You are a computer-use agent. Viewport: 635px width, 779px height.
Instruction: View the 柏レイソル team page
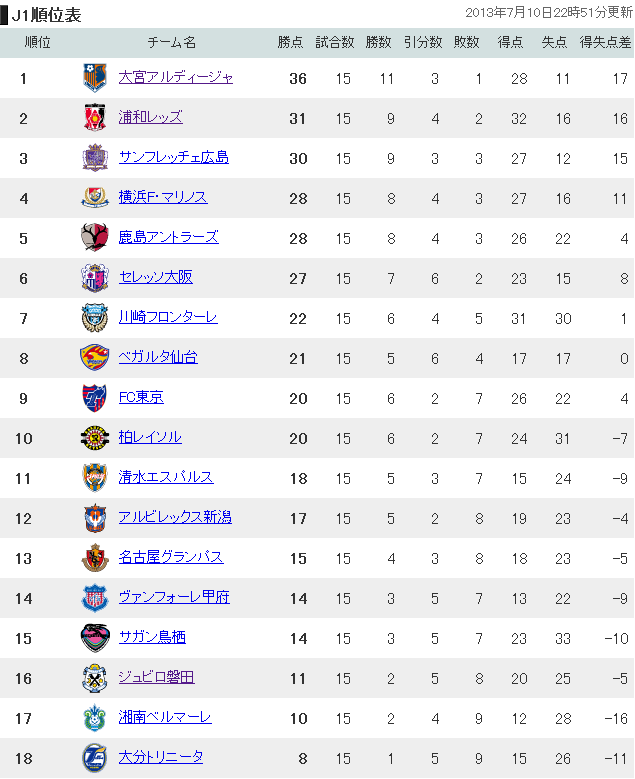pos(150,437)
